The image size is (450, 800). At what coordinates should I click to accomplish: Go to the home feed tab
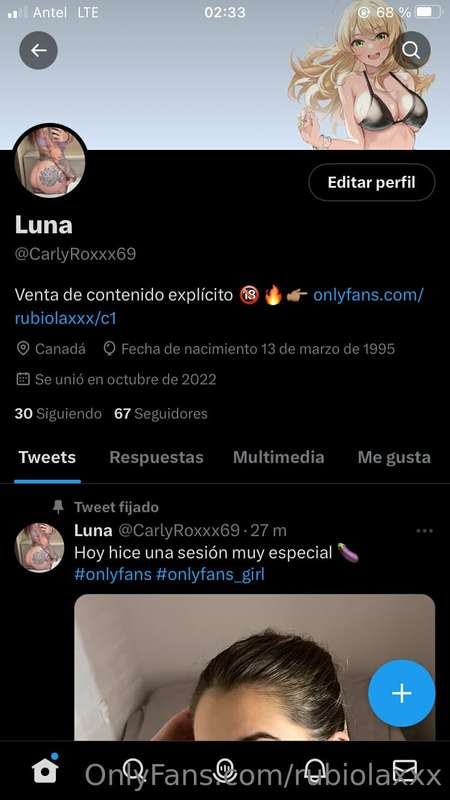[x=45, y=769]
